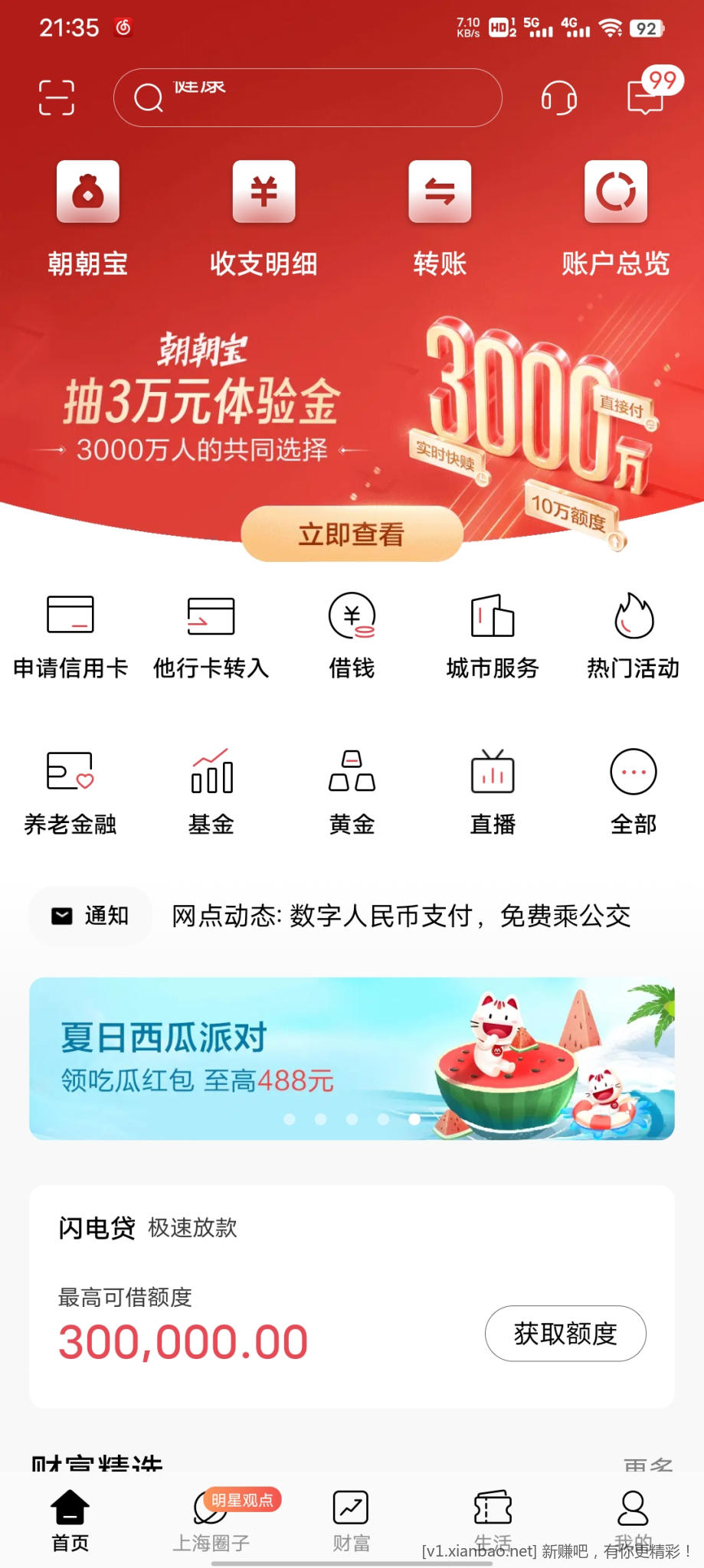Open 借钱 loan service
This screenshot has height=1568, width=704.
click(x=352, y=635)
